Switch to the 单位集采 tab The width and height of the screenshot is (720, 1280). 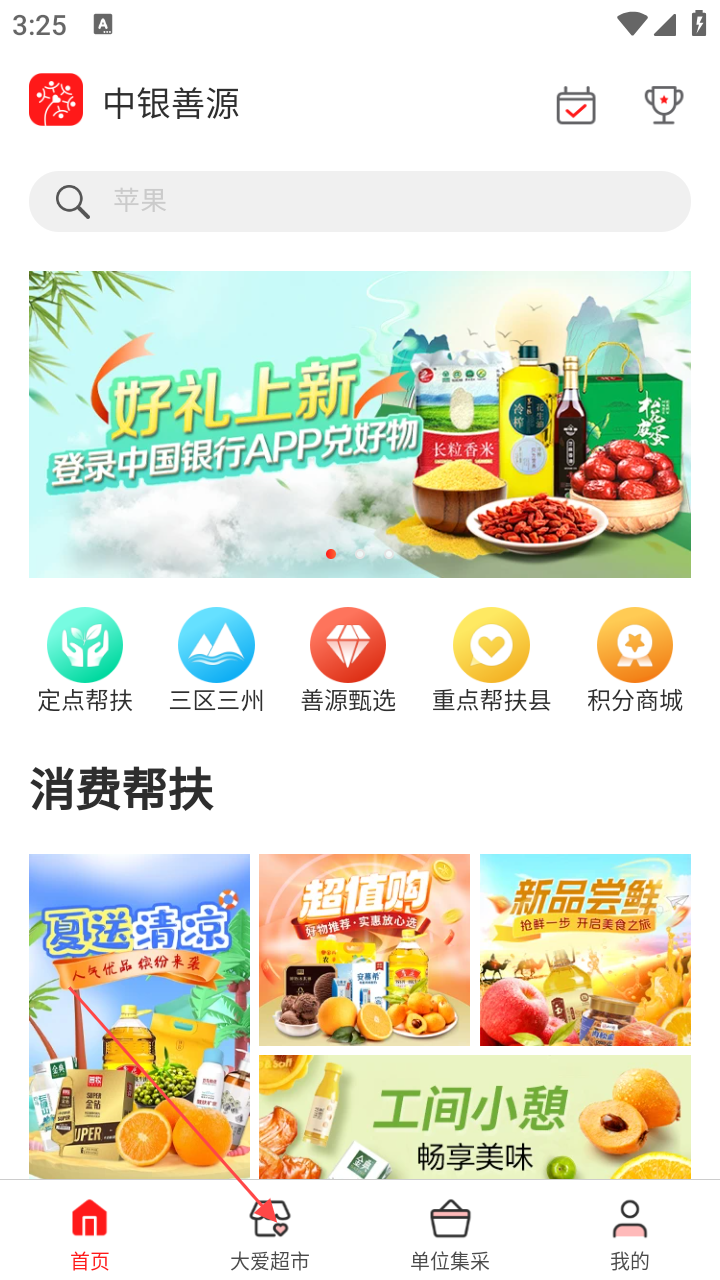pyautogui.click(x=450, y=1235)
